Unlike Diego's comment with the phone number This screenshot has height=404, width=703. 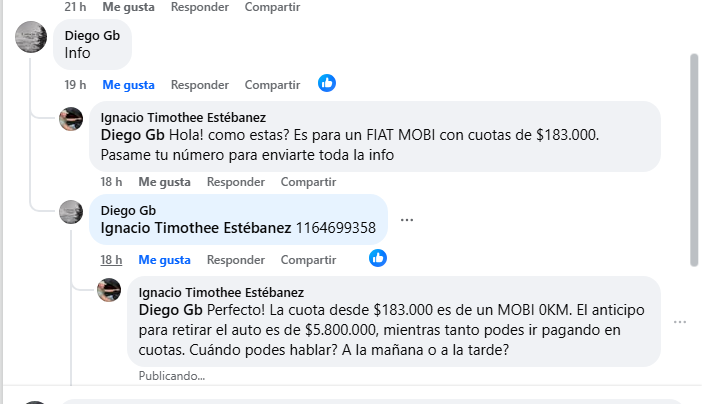click(164, 260)
